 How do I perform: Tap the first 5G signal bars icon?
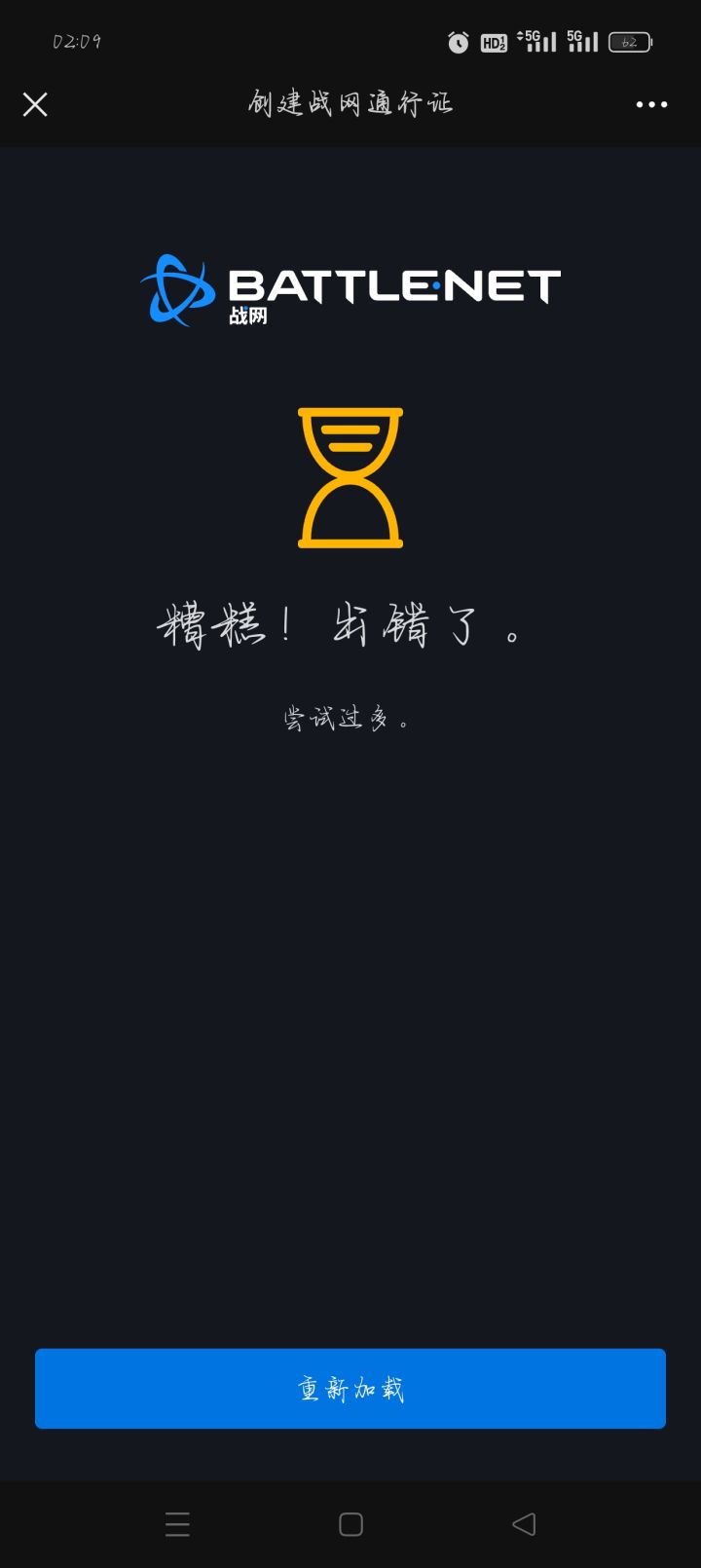[541, 42]
